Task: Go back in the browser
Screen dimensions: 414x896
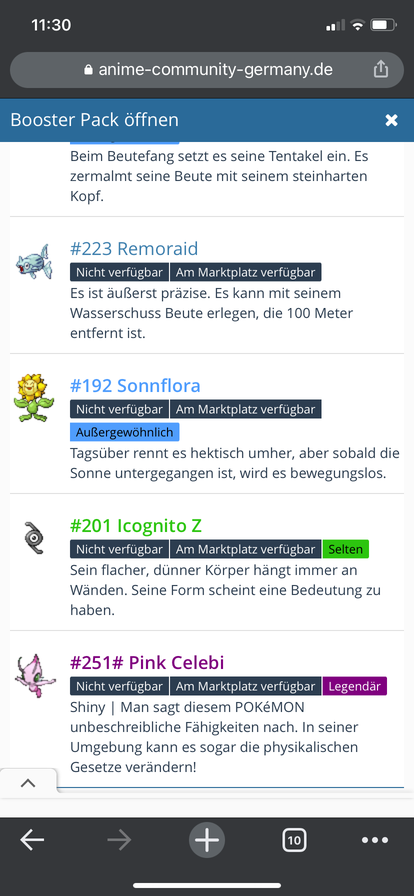Action: [32, 840]
